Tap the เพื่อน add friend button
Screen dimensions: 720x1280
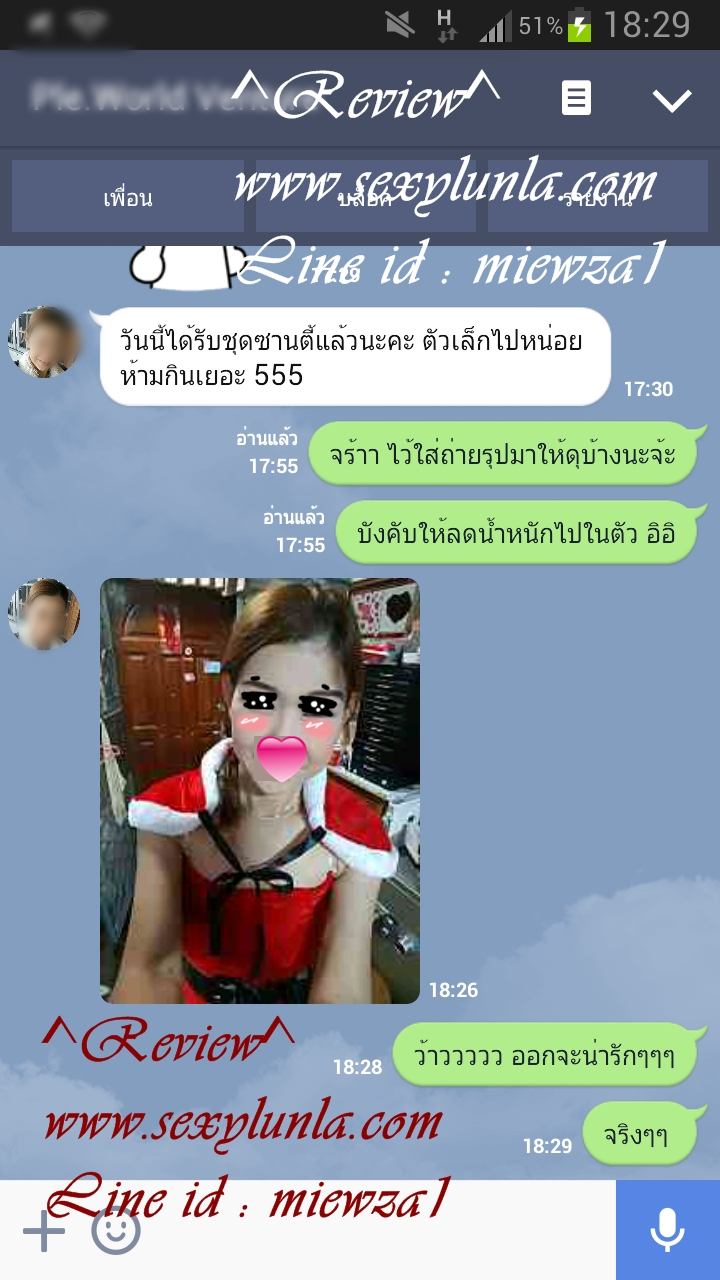pos(128,197)
